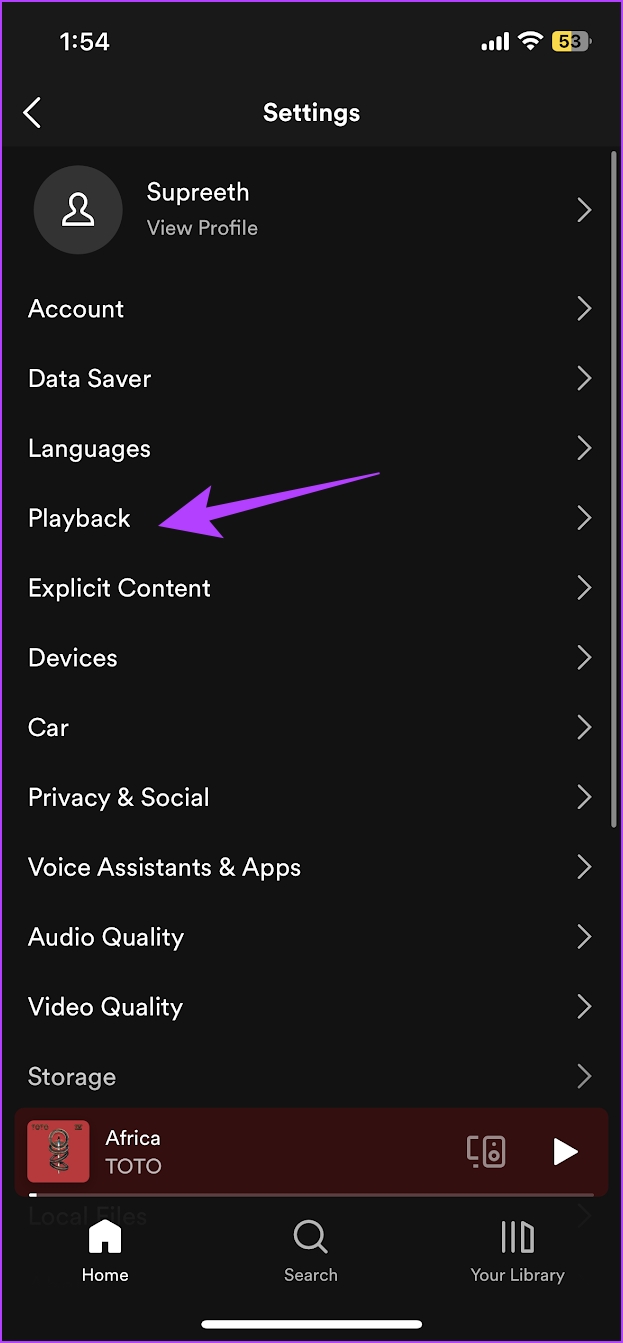Open Privacy & Social settings
This screenshot has height=1343, width=623.
[311, 797]
